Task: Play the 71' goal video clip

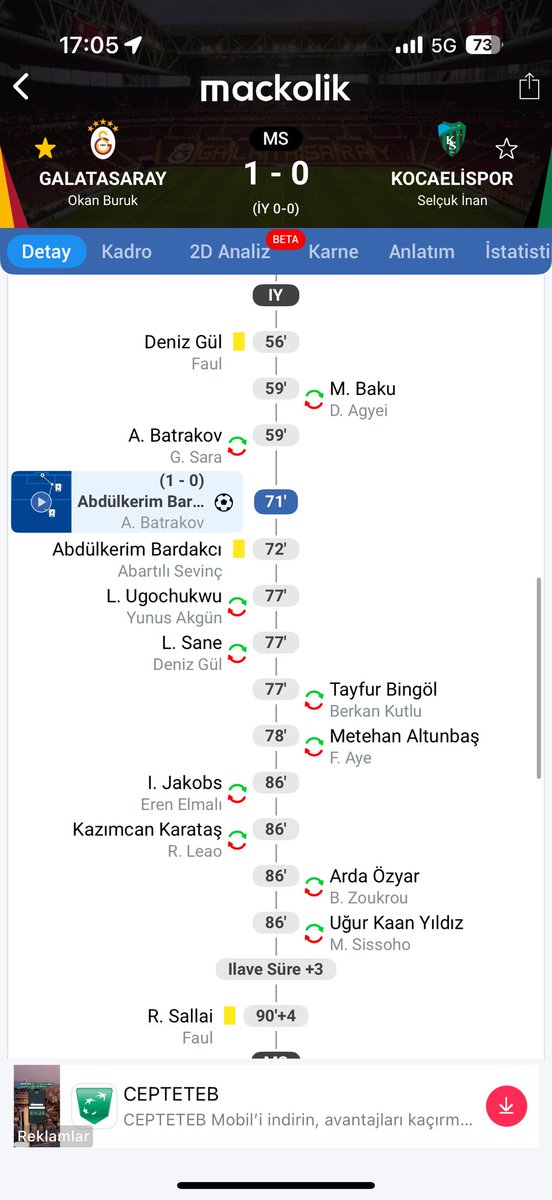Action: [x=41, y=502]
